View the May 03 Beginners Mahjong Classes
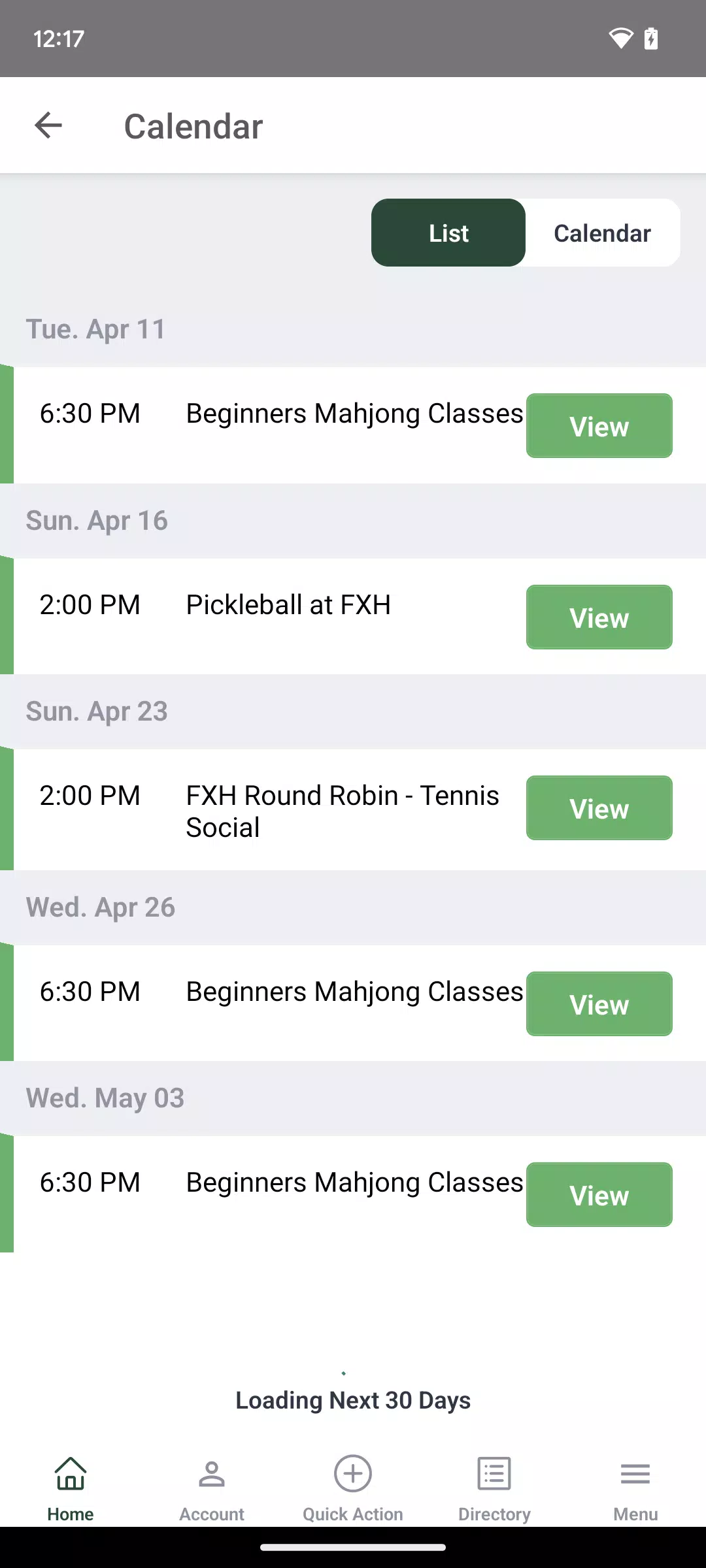The width and height of the screenshot is (706, 1568). [599, 1195]
